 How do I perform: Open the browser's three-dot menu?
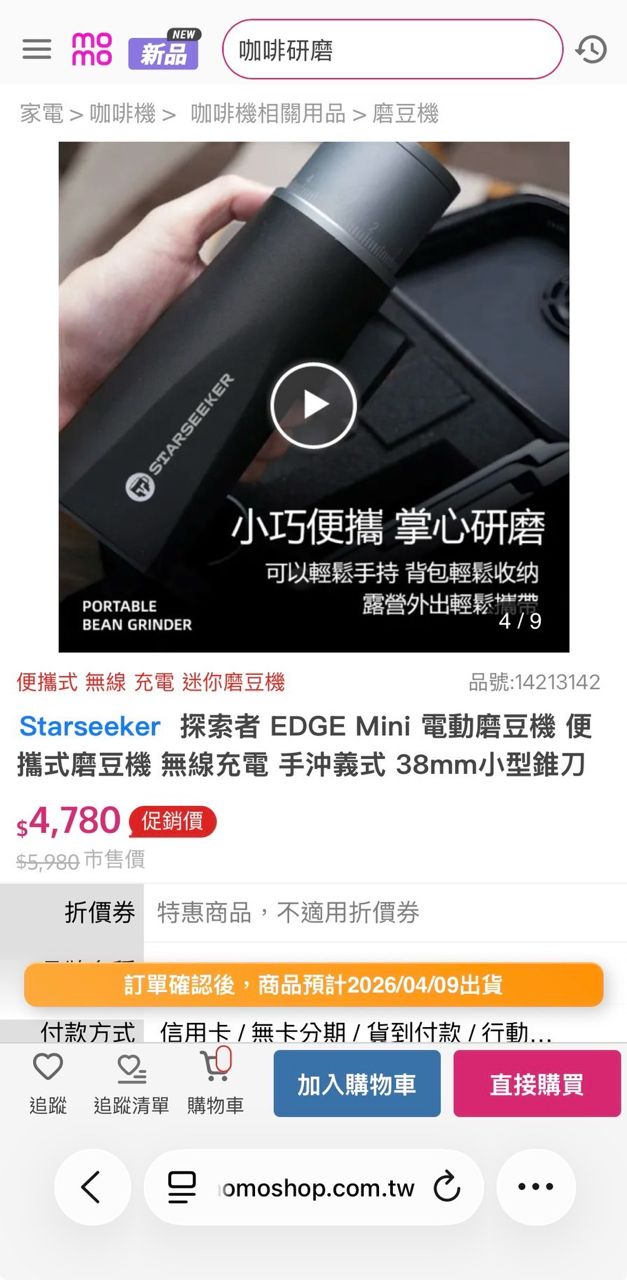click(536, 1187)
